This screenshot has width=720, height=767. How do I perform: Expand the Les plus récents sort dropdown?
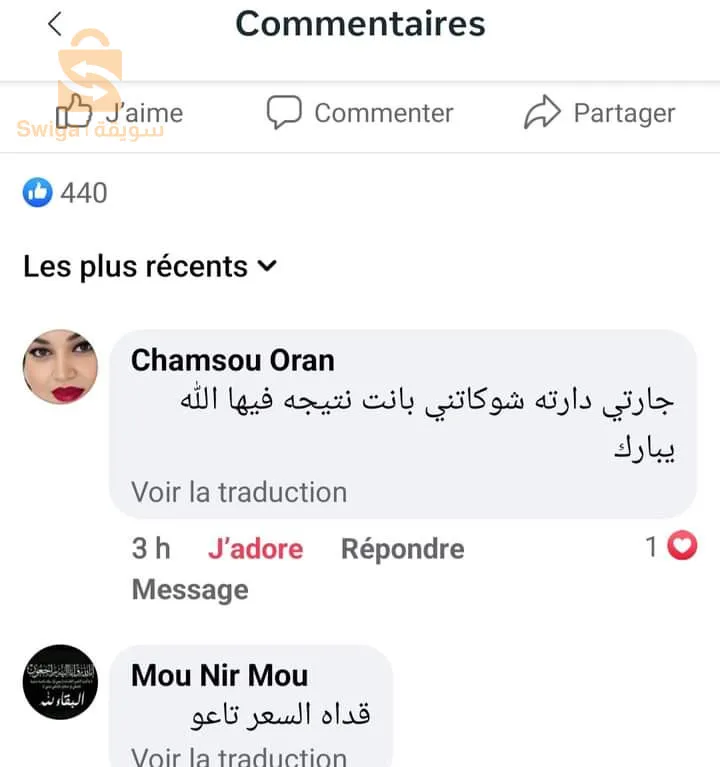point(150,266)
